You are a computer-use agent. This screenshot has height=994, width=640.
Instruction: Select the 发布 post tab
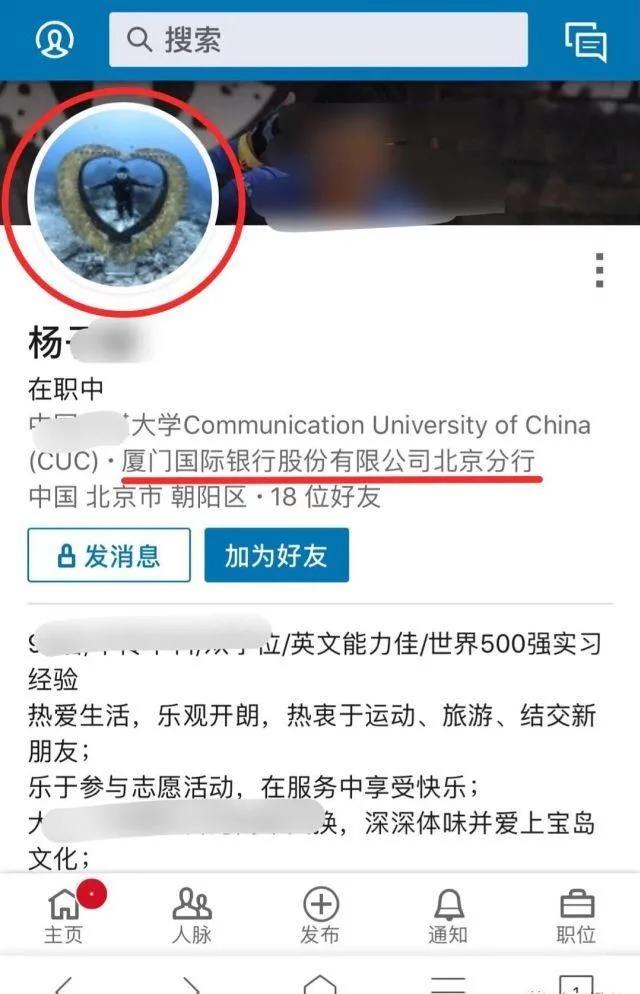(x=320, y=915)
